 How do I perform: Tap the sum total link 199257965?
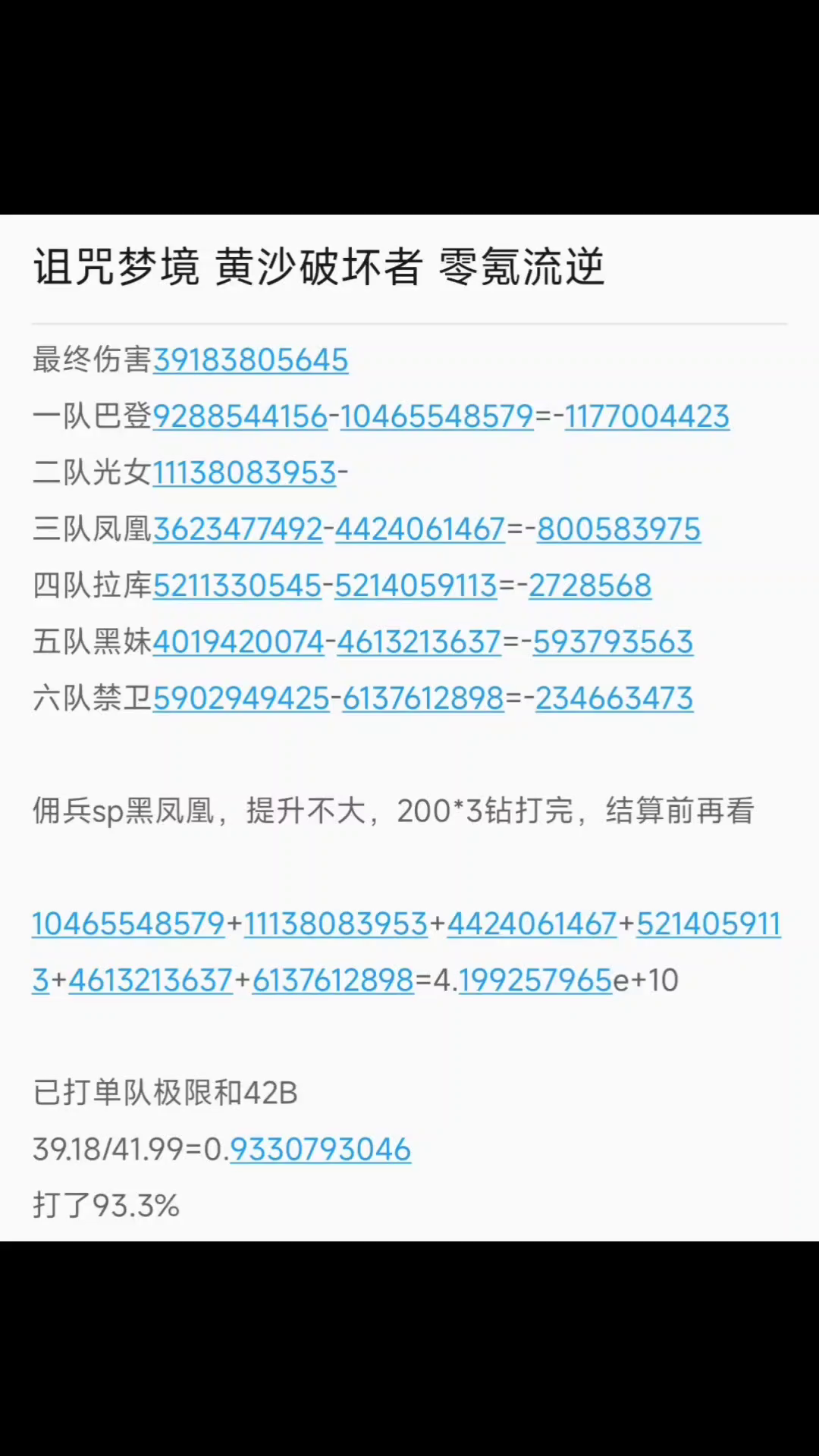[x=535, y=981]
